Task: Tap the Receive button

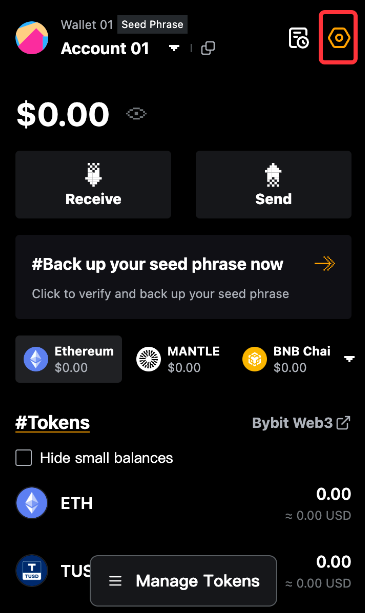Action: 93,185
